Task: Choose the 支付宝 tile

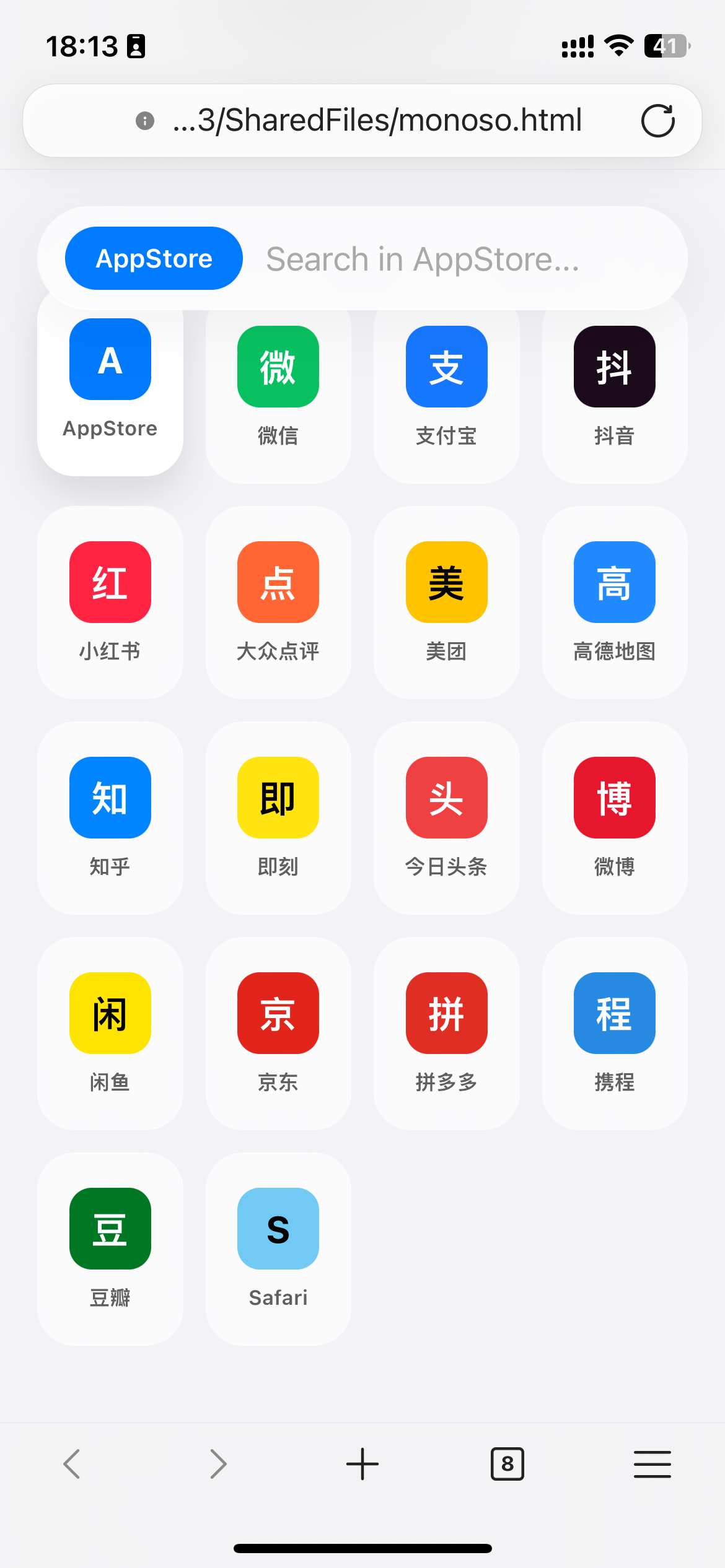Action: tap(446, 390)
